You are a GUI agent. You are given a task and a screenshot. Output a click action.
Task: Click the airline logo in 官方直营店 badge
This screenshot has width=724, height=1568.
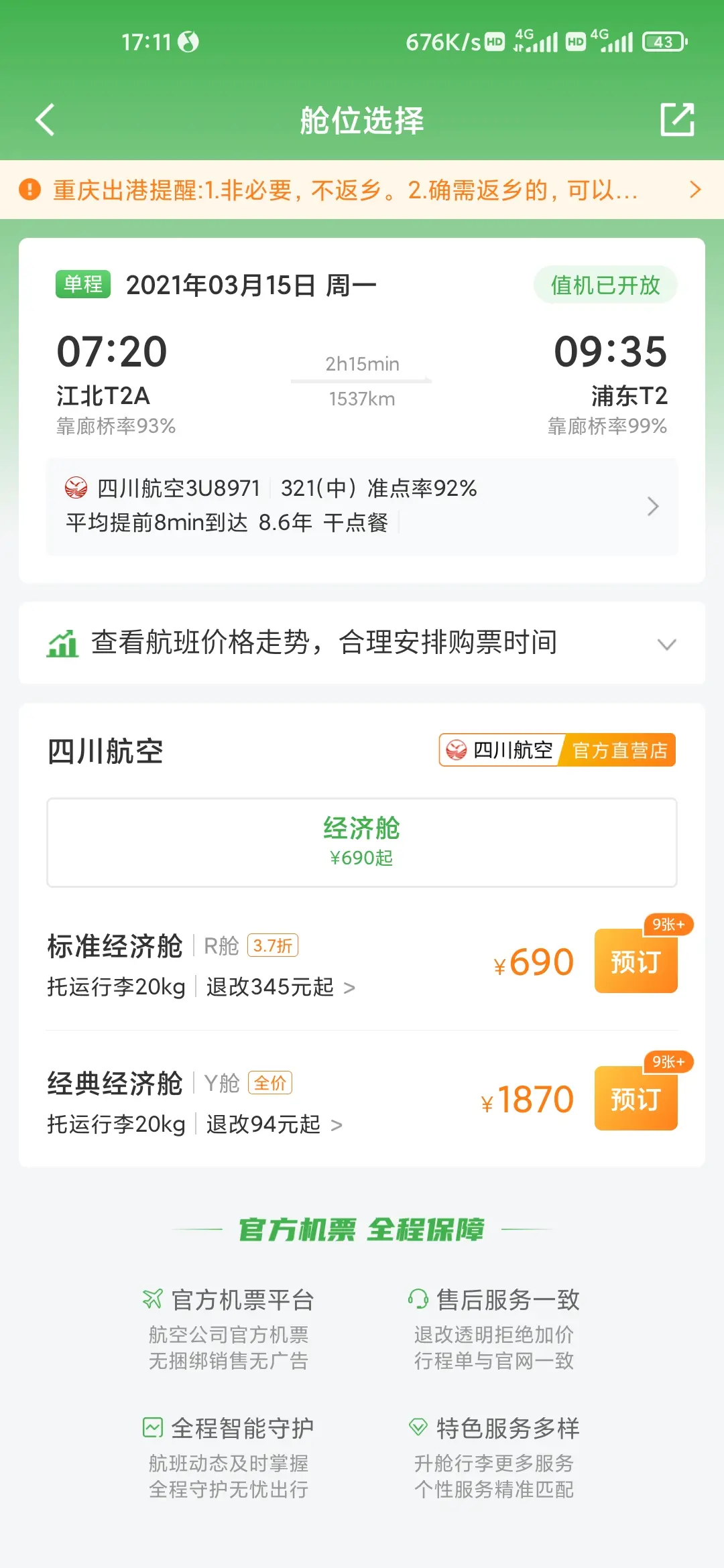[x=458, y=750]
